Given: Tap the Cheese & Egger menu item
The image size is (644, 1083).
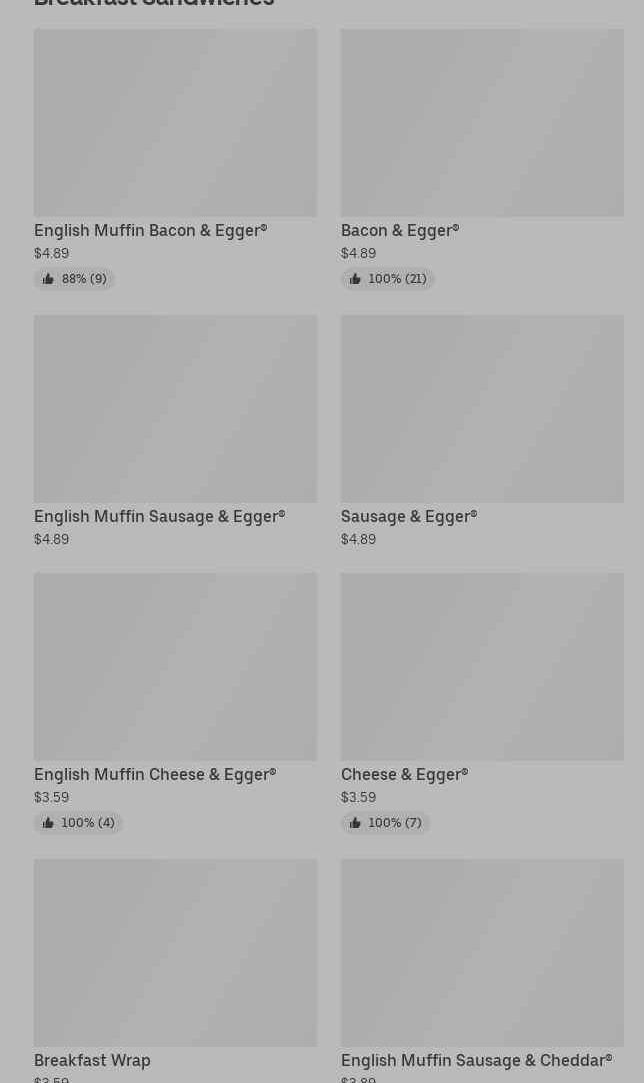Looking at the screenshot, I should [481, 667].
